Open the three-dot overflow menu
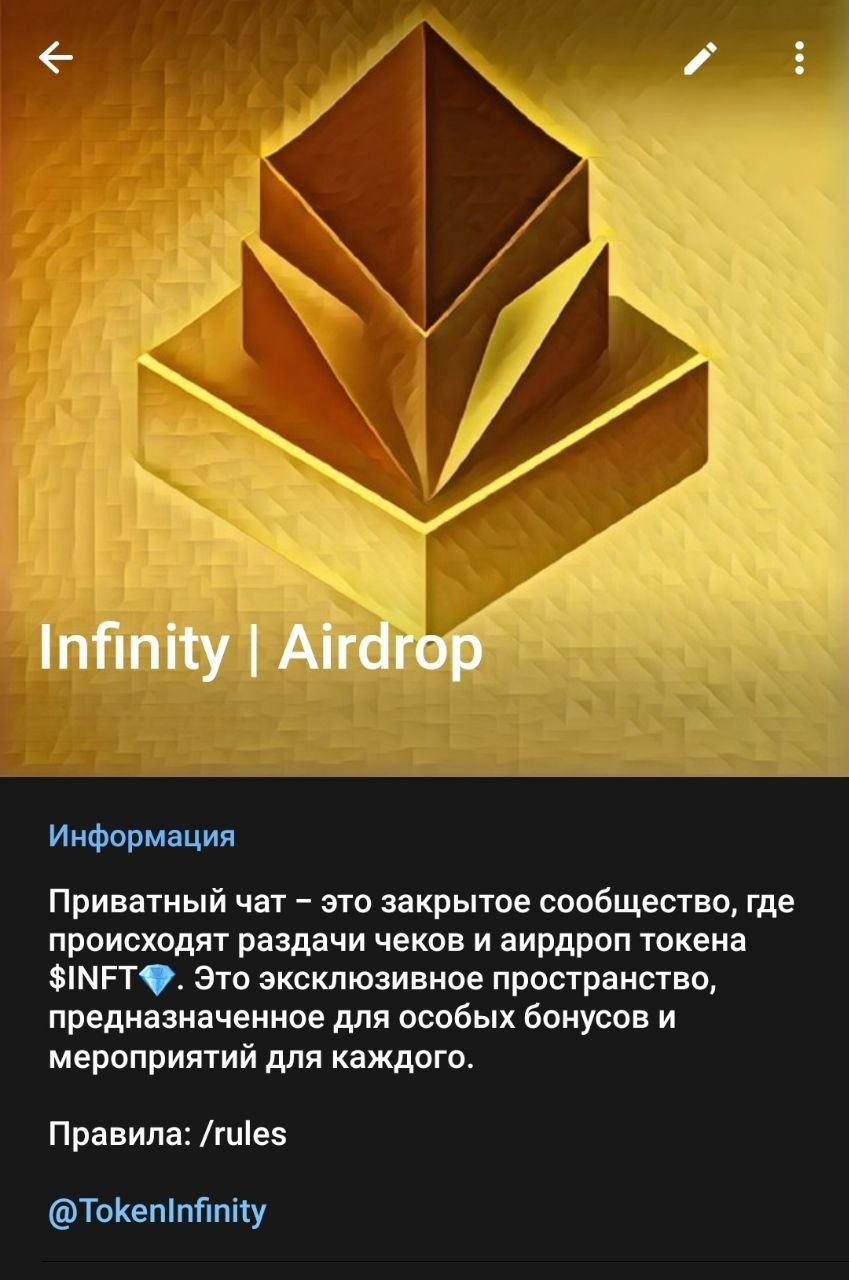This screenshot has width=849, height=1280. click(x=799, y=59)
